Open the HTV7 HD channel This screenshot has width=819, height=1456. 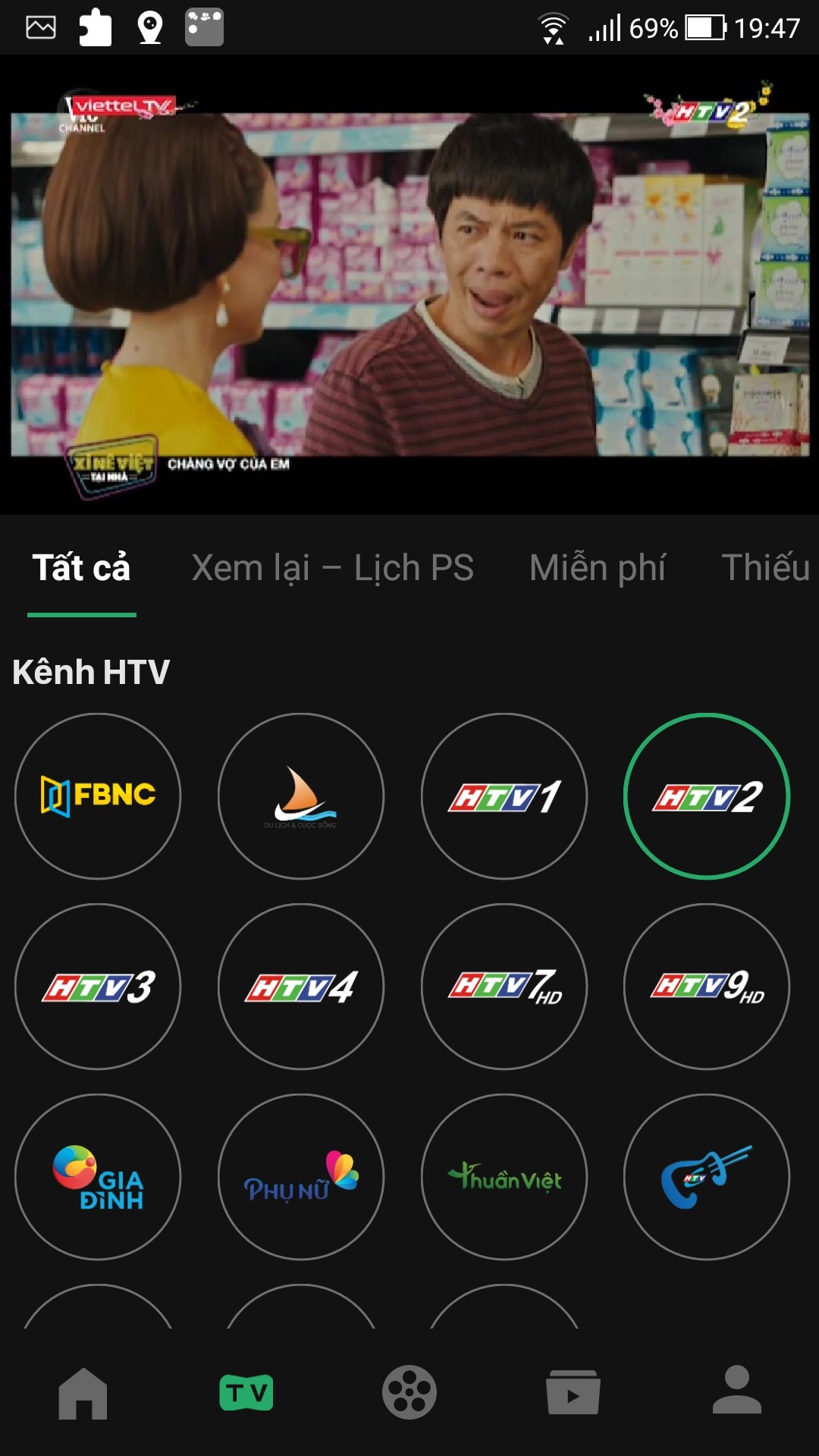(504, 987)
